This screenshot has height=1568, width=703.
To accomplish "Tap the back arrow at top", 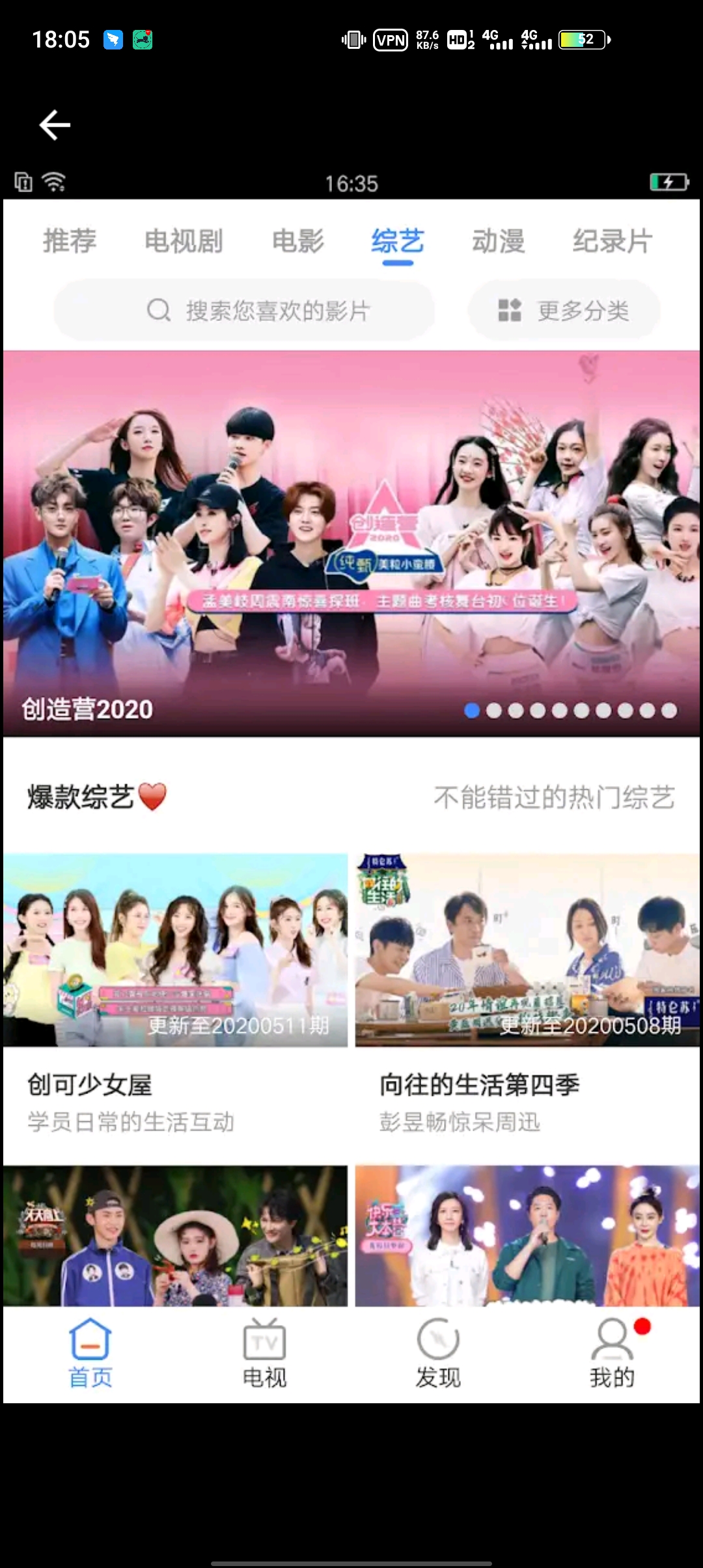I will [x=55, y=125].
